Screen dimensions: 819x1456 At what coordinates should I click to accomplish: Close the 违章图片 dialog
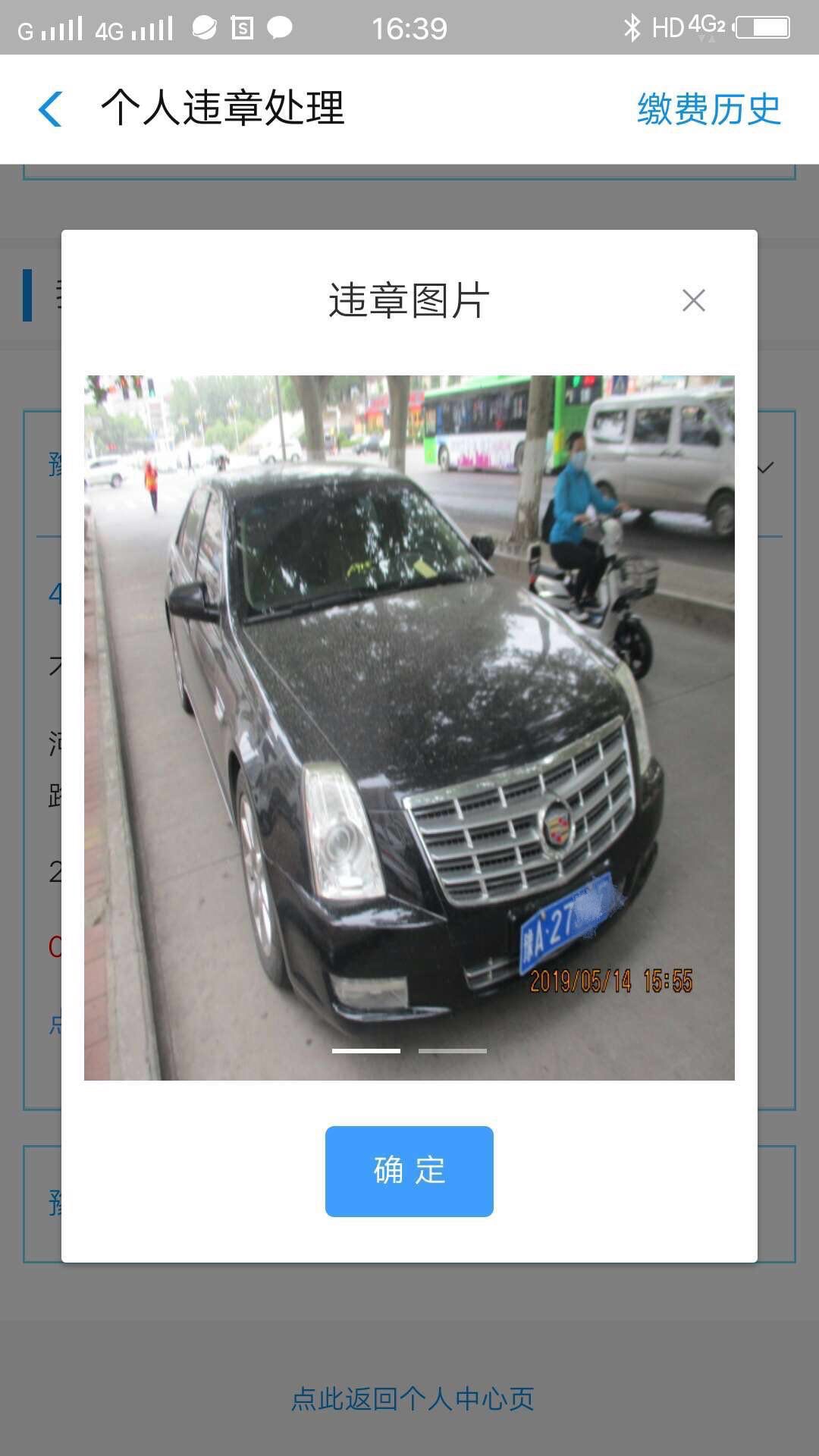693,300
